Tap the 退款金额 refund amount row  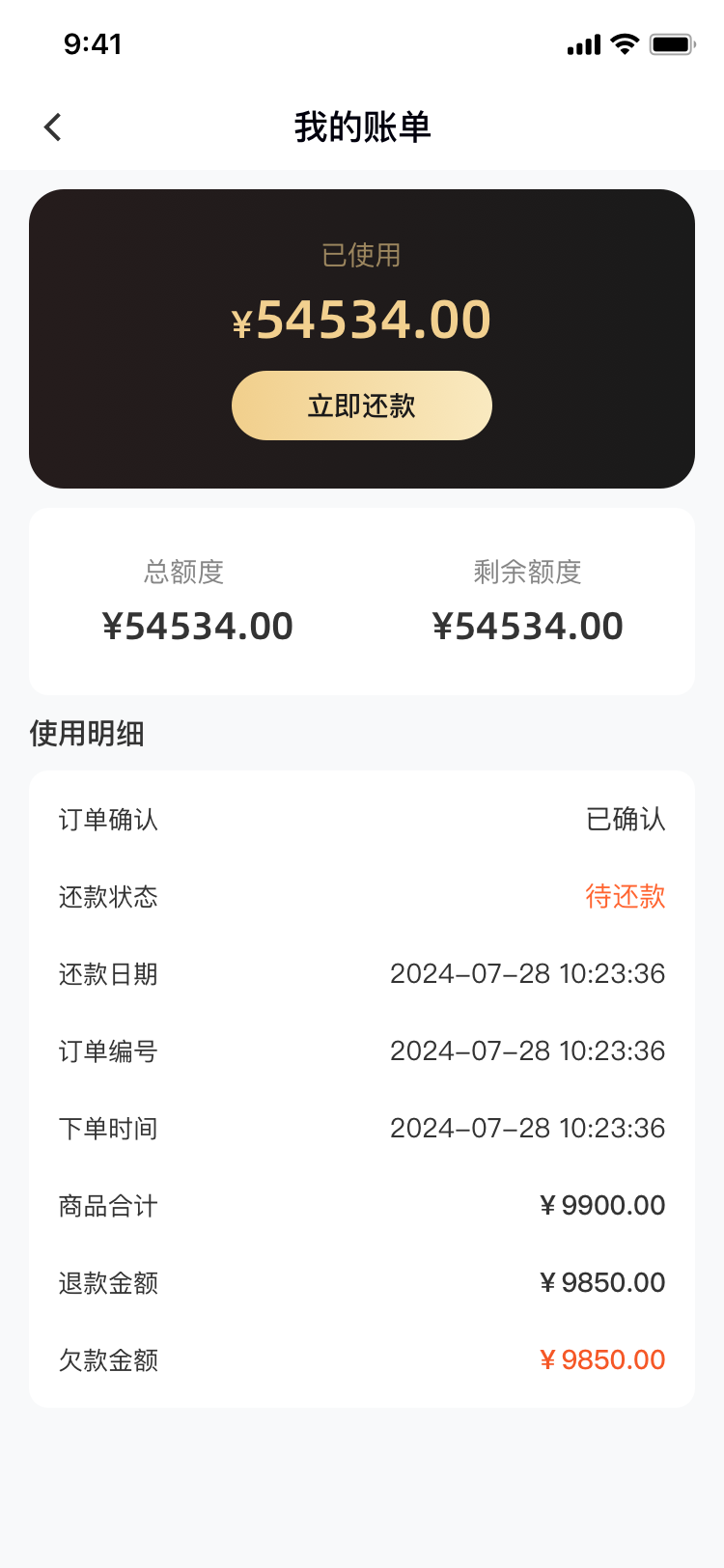click(362, 1282)
